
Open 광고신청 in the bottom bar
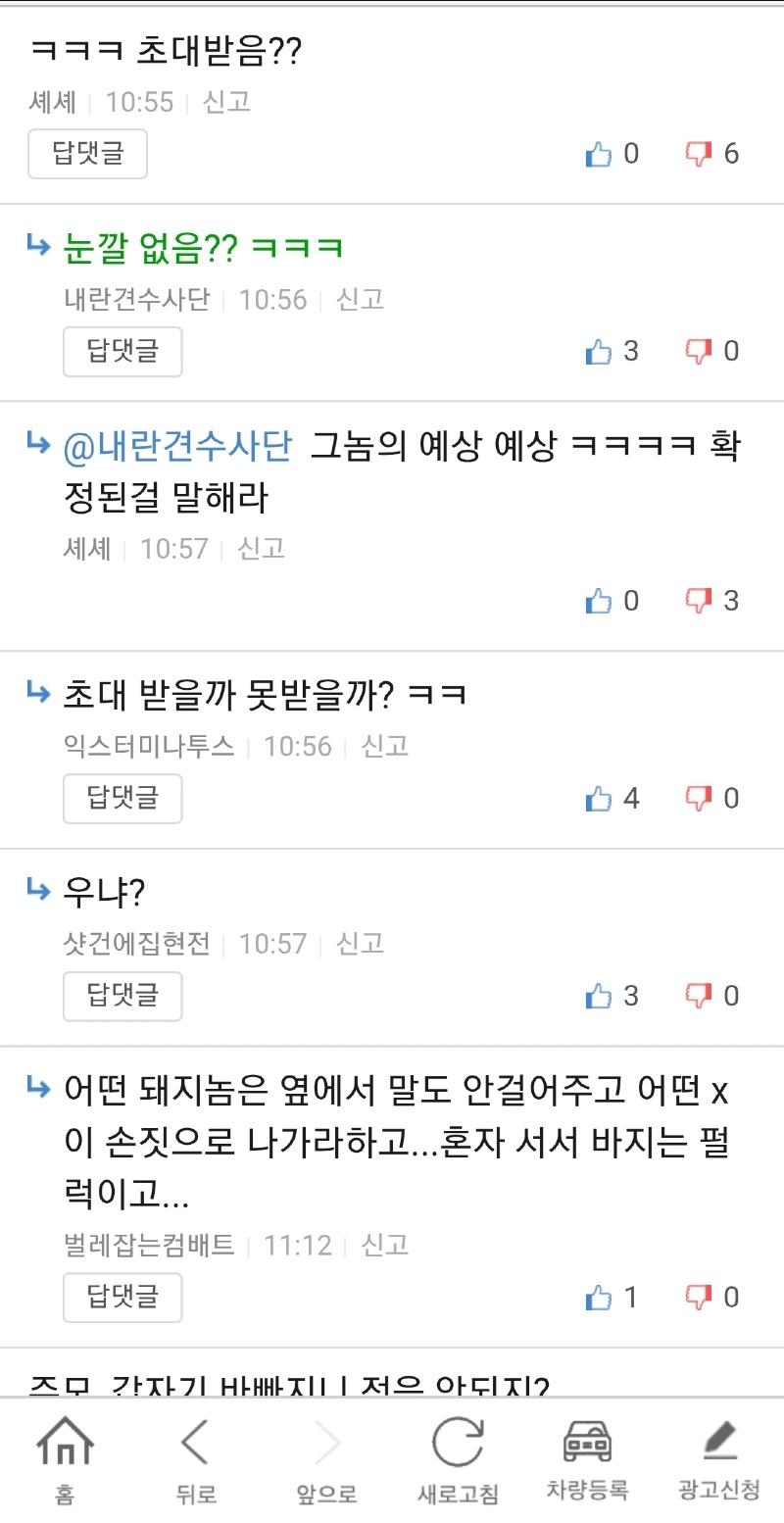tap(718, 1458)
